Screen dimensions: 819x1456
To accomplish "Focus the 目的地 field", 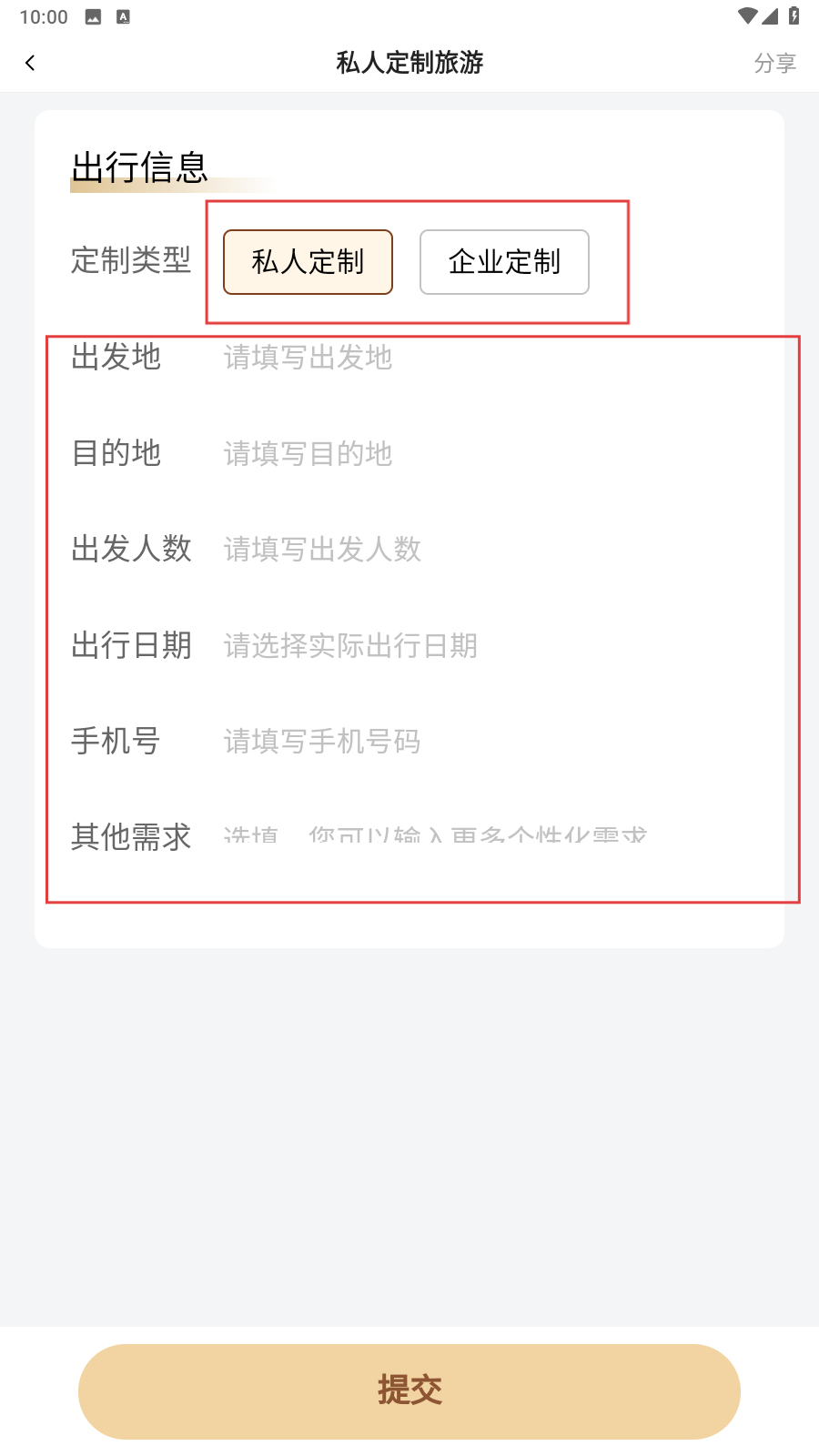I will click(x=491, y=453).
